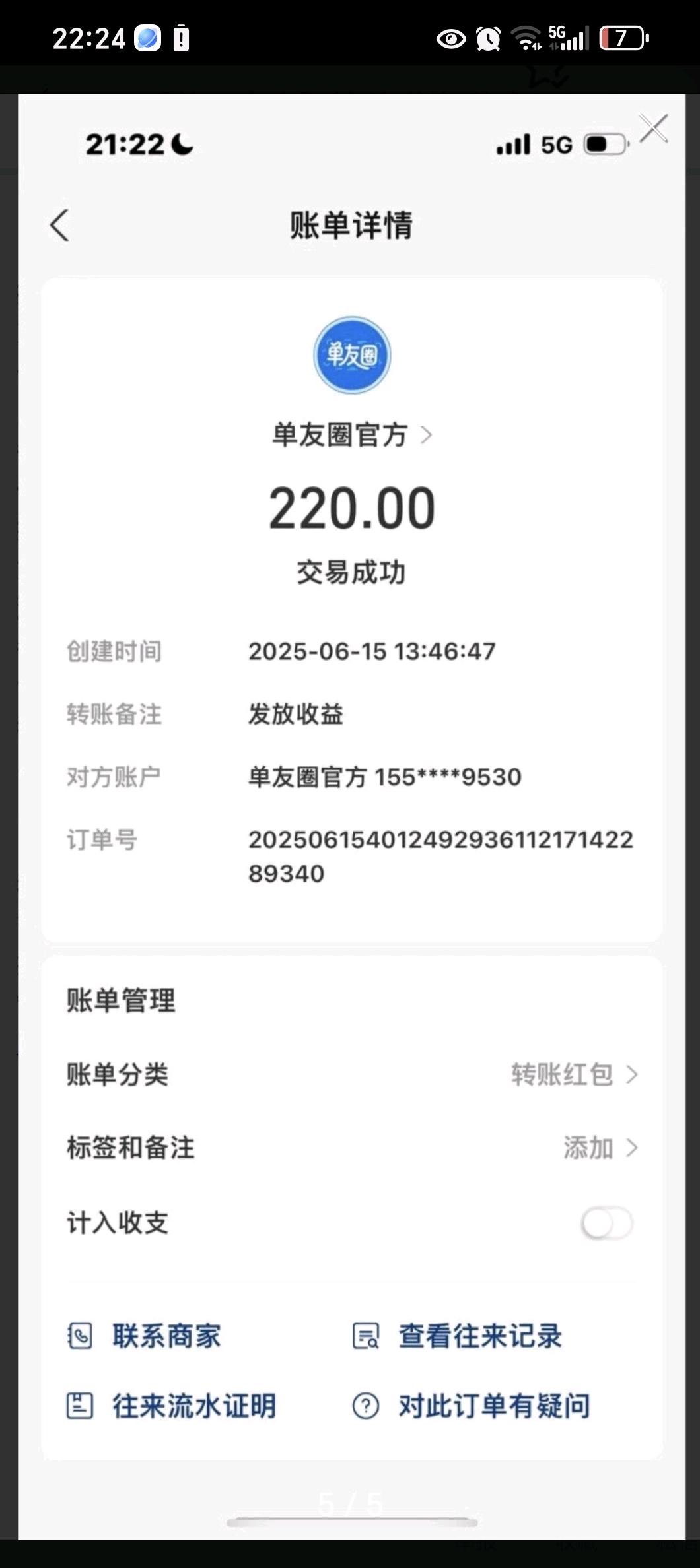Screen dimensions: 700x1568
Task: Close the image preview with the X
Action: (654, 128)
